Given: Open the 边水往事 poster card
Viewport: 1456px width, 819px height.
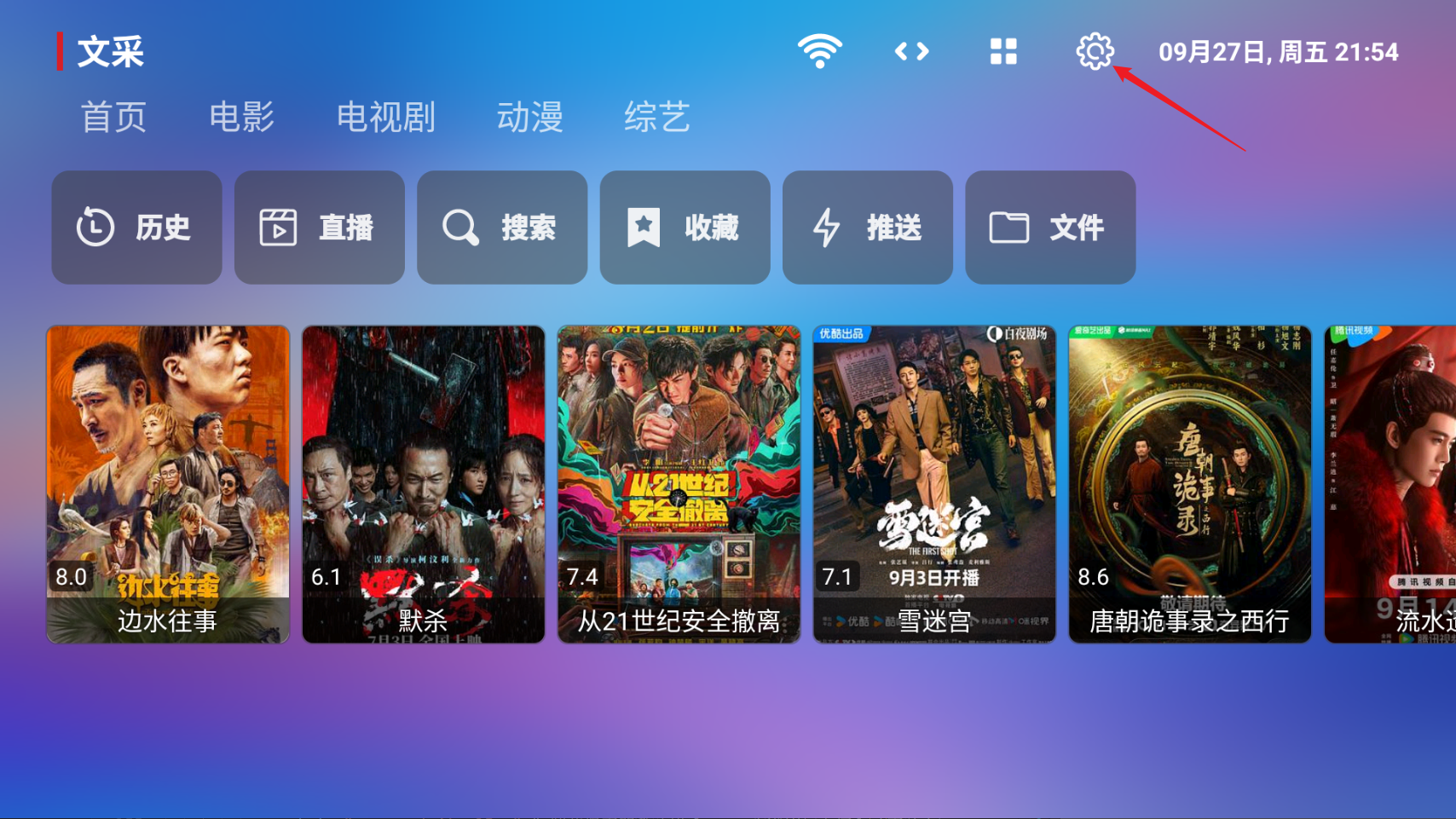Looking at the screenshot, I should [x=168, y=484].
